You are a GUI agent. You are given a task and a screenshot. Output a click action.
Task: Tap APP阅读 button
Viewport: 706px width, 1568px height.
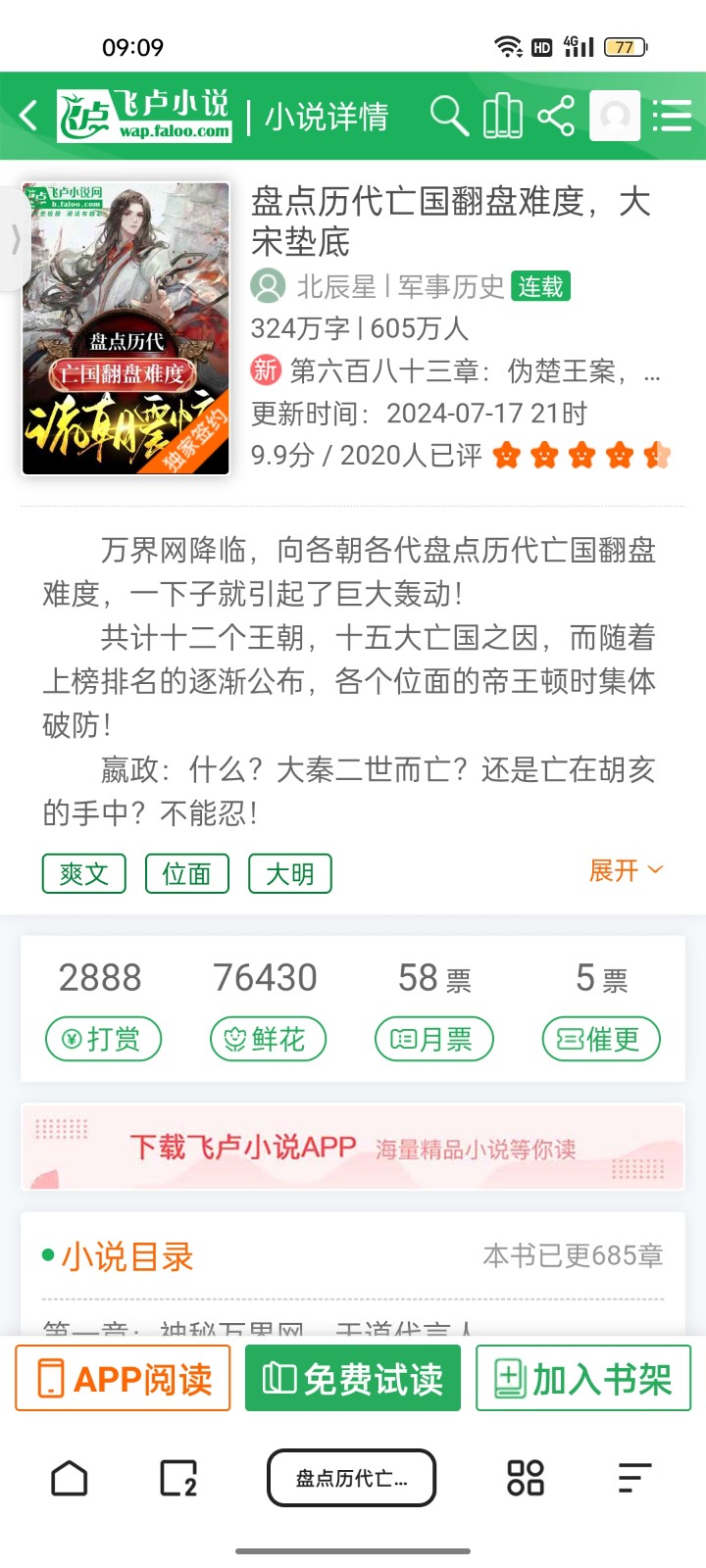pos(123,1378)
